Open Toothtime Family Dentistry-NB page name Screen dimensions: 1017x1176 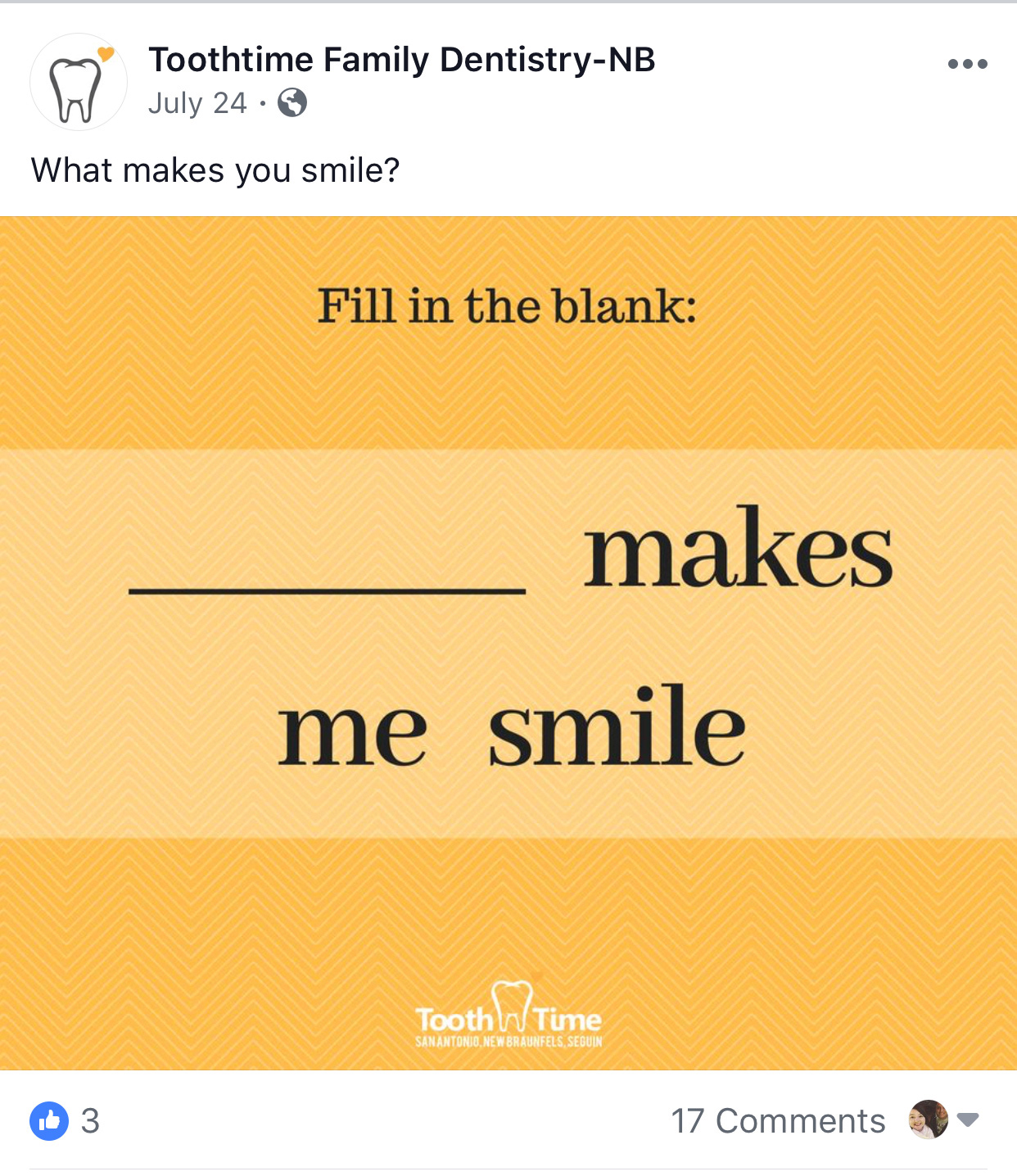(401, 61)
